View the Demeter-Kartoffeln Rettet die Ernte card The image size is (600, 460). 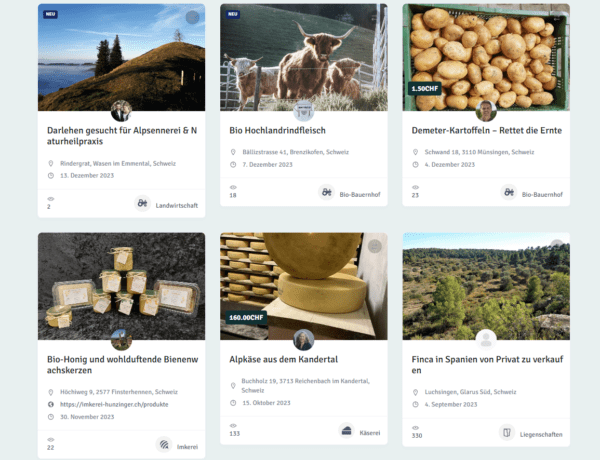coord(486,130)
